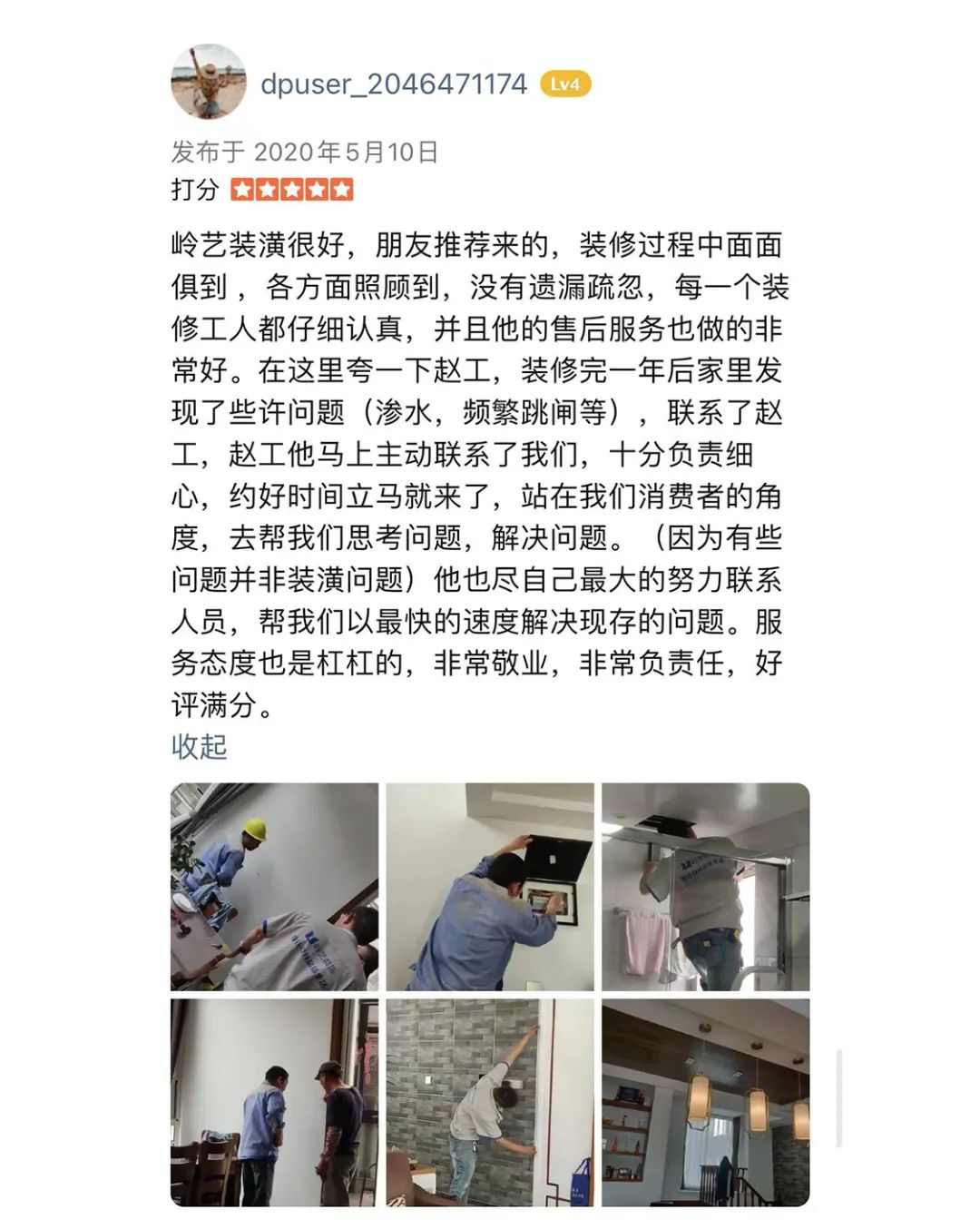View photo of two men talking indoors
980x1229 pixels.
(274, 1102)
